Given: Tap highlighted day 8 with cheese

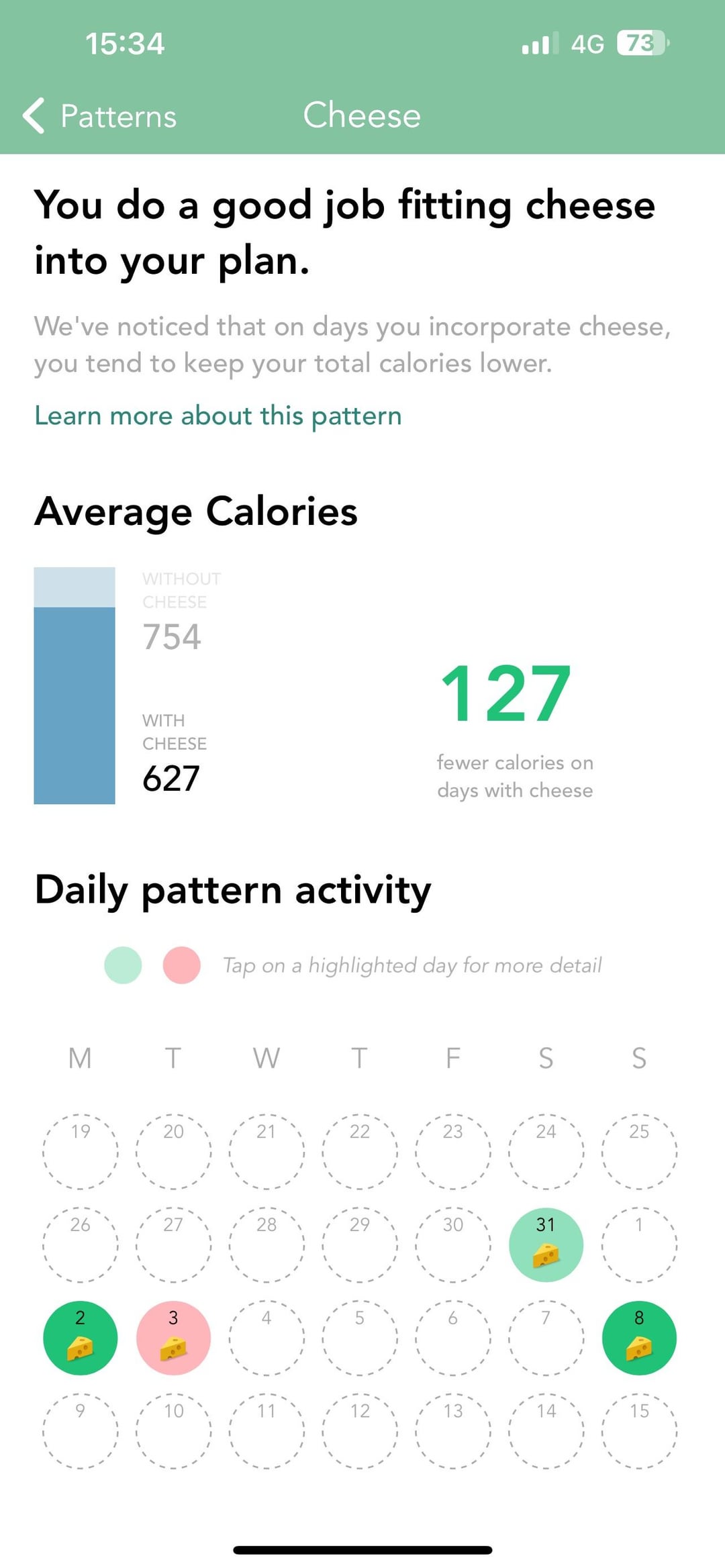Looking at the screenshot, I should (x=639, y=1338).
